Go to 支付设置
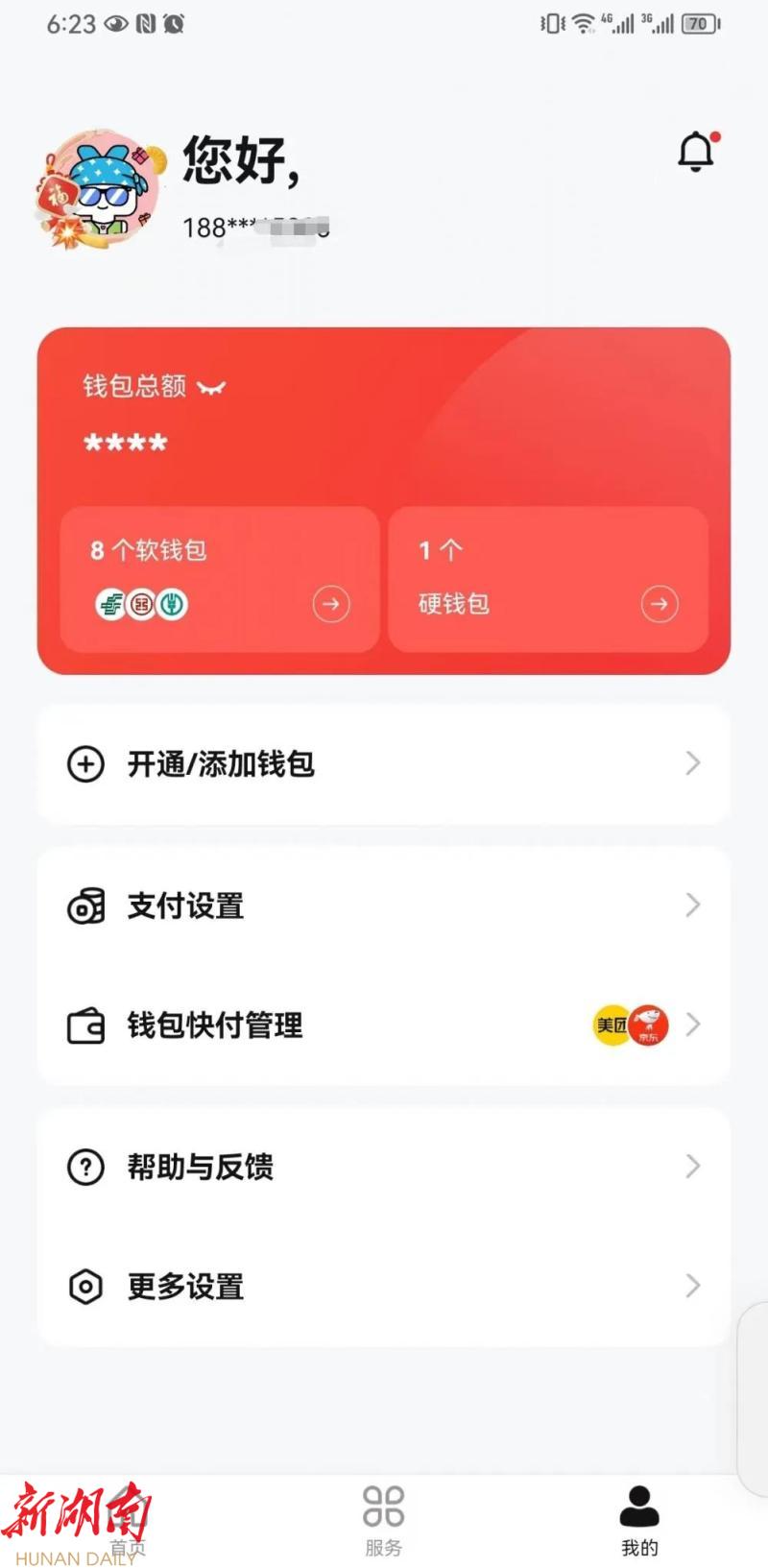Screen dimensions: 768x1568 pos(384,905)
